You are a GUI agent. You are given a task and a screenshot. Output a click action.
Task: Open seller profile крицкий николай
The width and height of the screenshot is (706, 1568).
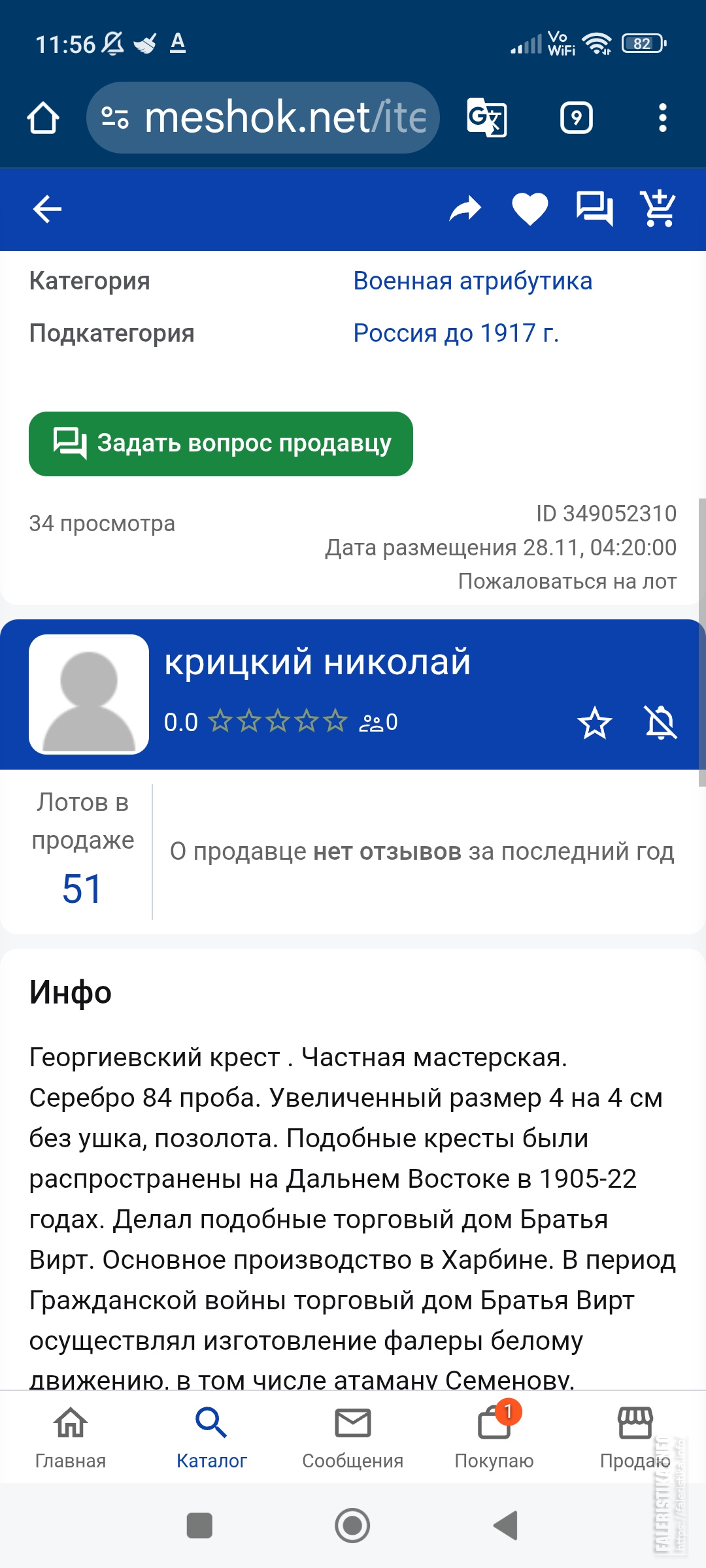(x=317, y=662)
